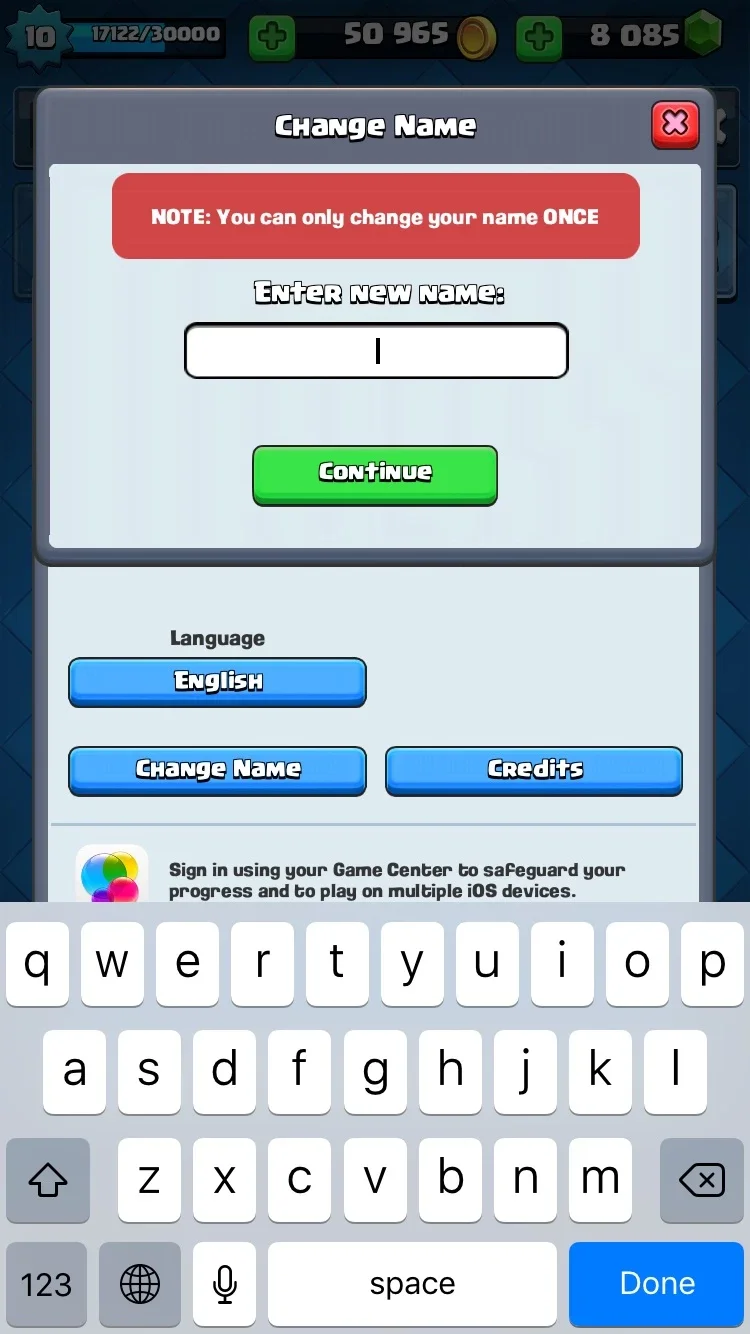Screen dimensions: 750x1334
Task: Tap the new name text field
Action: 376,351
